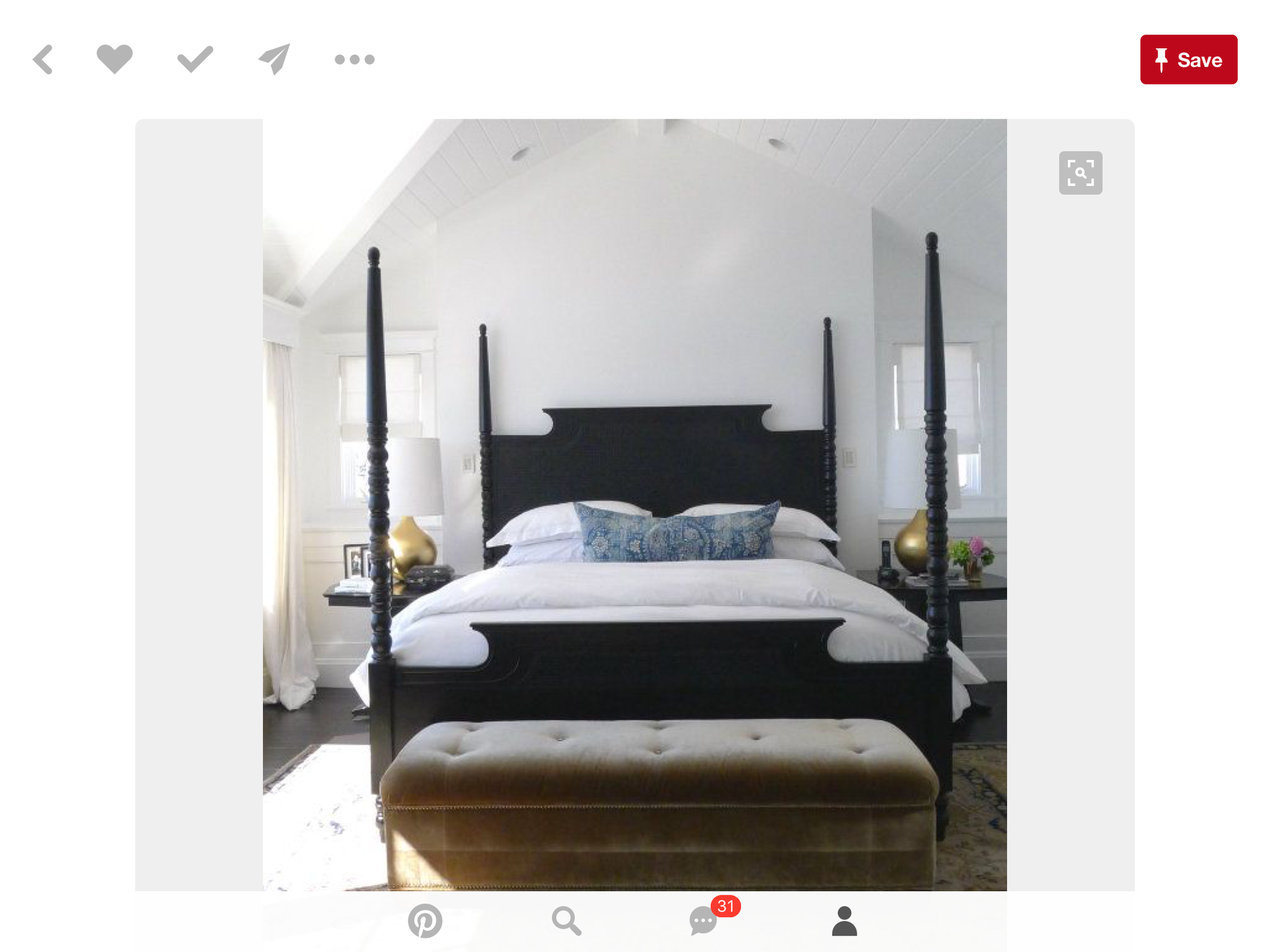The height and width of the screenshot is (952, 1270).
Task: Switch to the profile tab
Action: click(845, 920)
